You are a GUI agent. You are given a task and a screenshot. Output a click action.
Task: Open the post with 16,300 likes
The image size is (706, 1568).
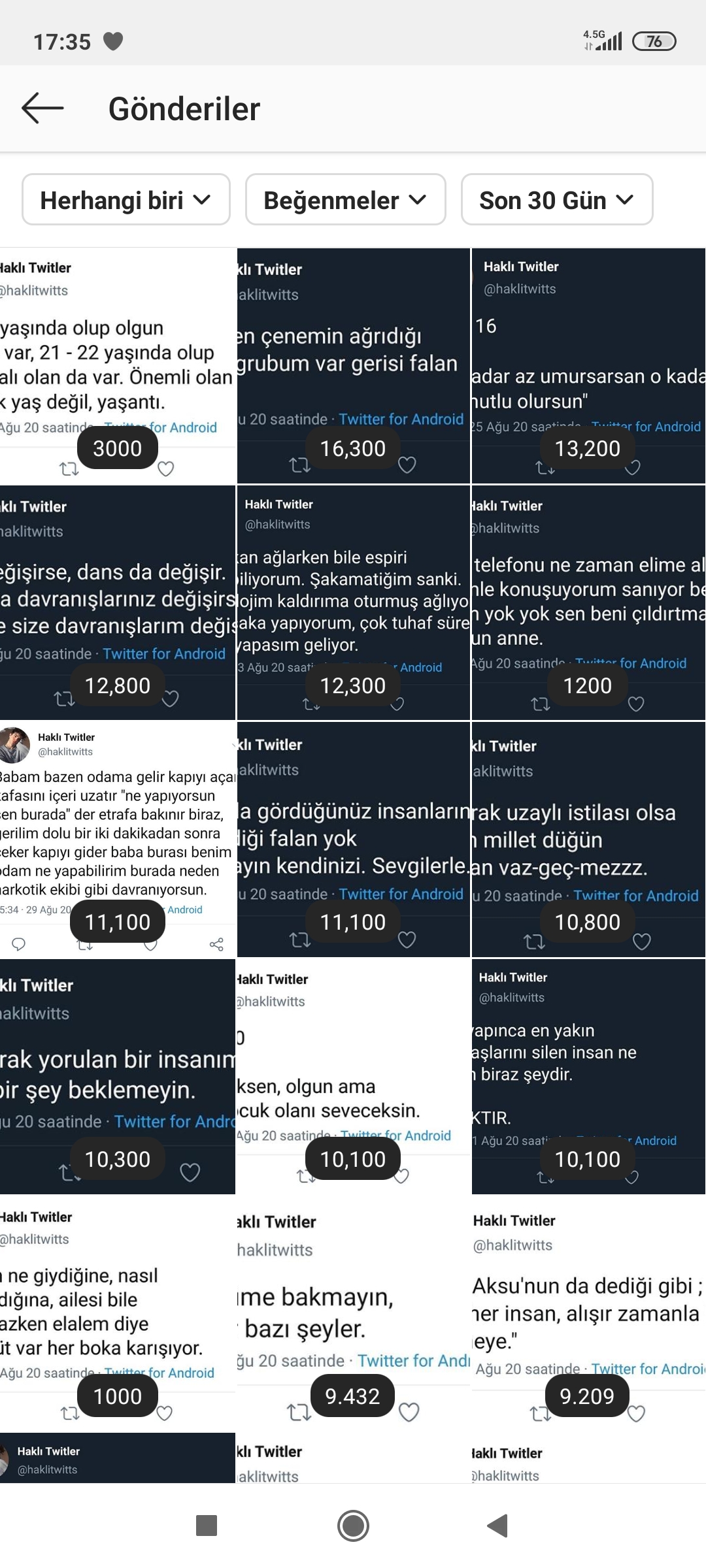point(353,366)
